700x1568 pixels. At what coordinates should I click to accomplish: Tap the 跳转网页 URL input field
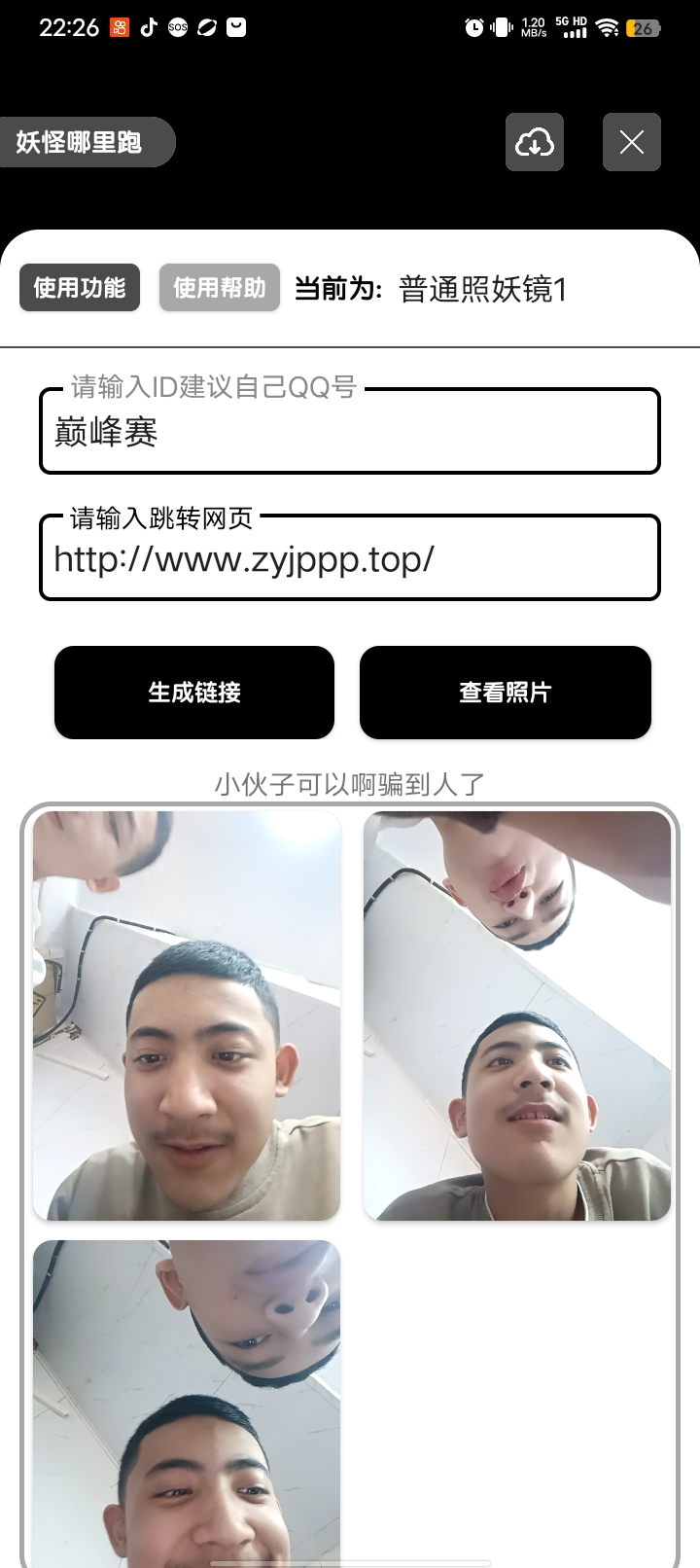click(x=350, y=557)
